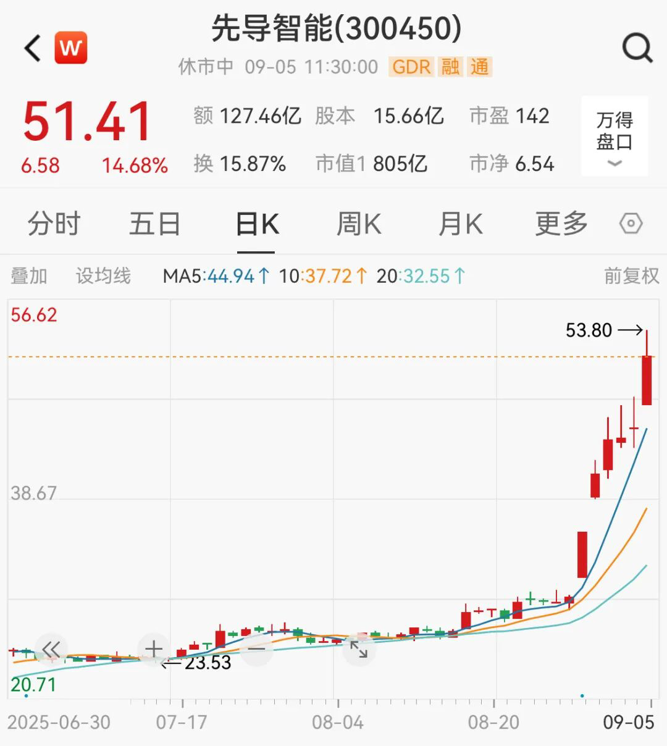Screen dimensions: 667x746
Task: Switch to the 月K tab
Action: click(x=460, y=224)
